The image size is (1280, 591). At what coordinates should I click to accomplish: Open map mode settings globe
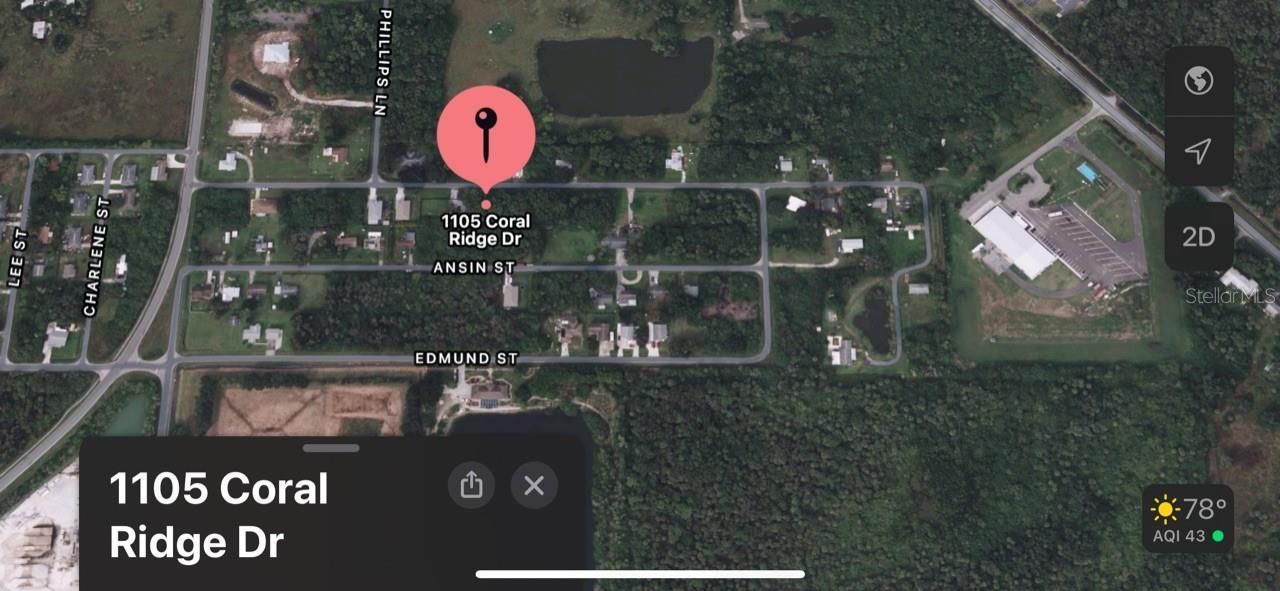(x=1198, y=81)
